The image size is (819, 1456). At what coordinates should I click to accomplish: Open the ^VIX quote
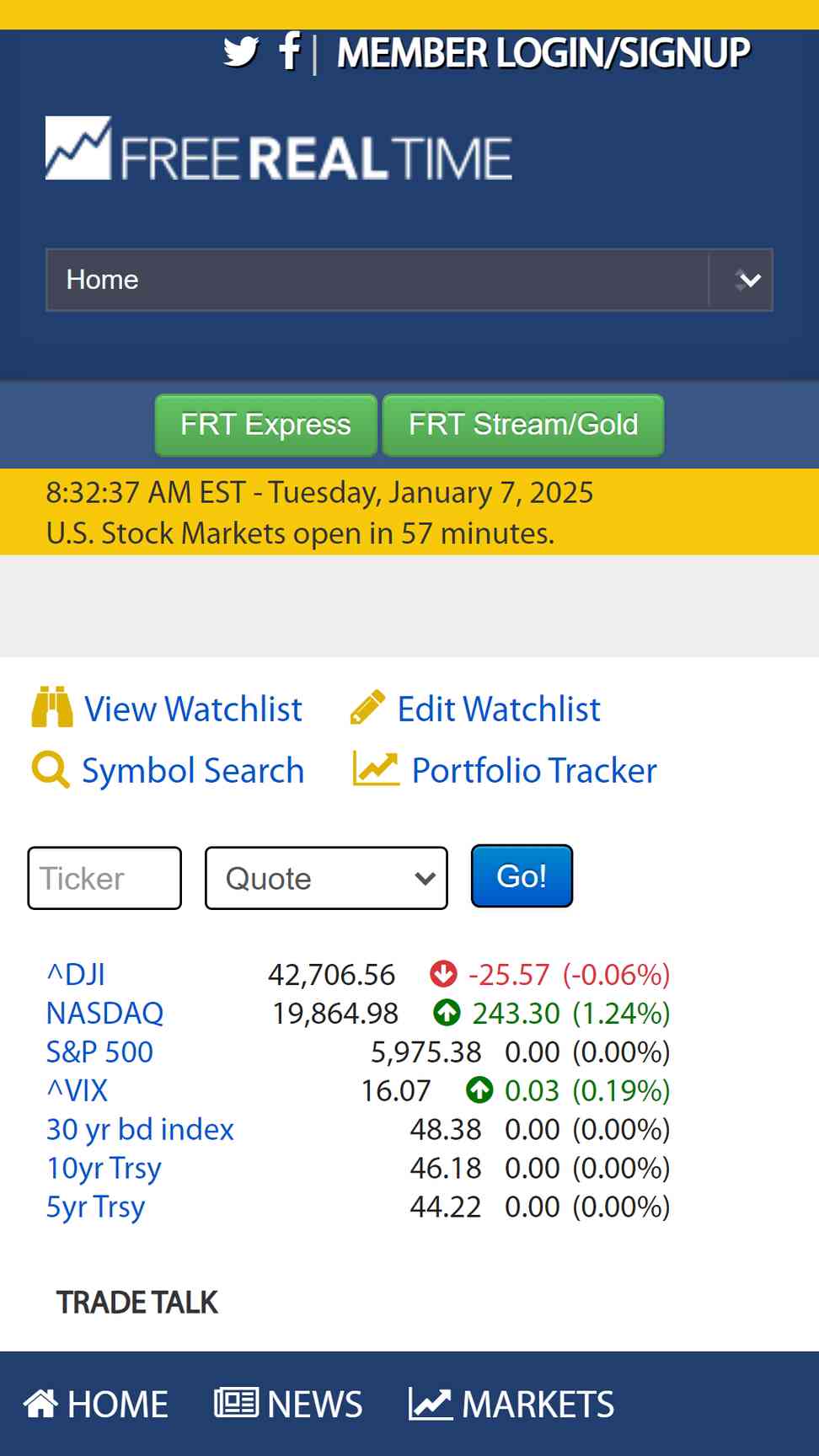pos(78,1091)
